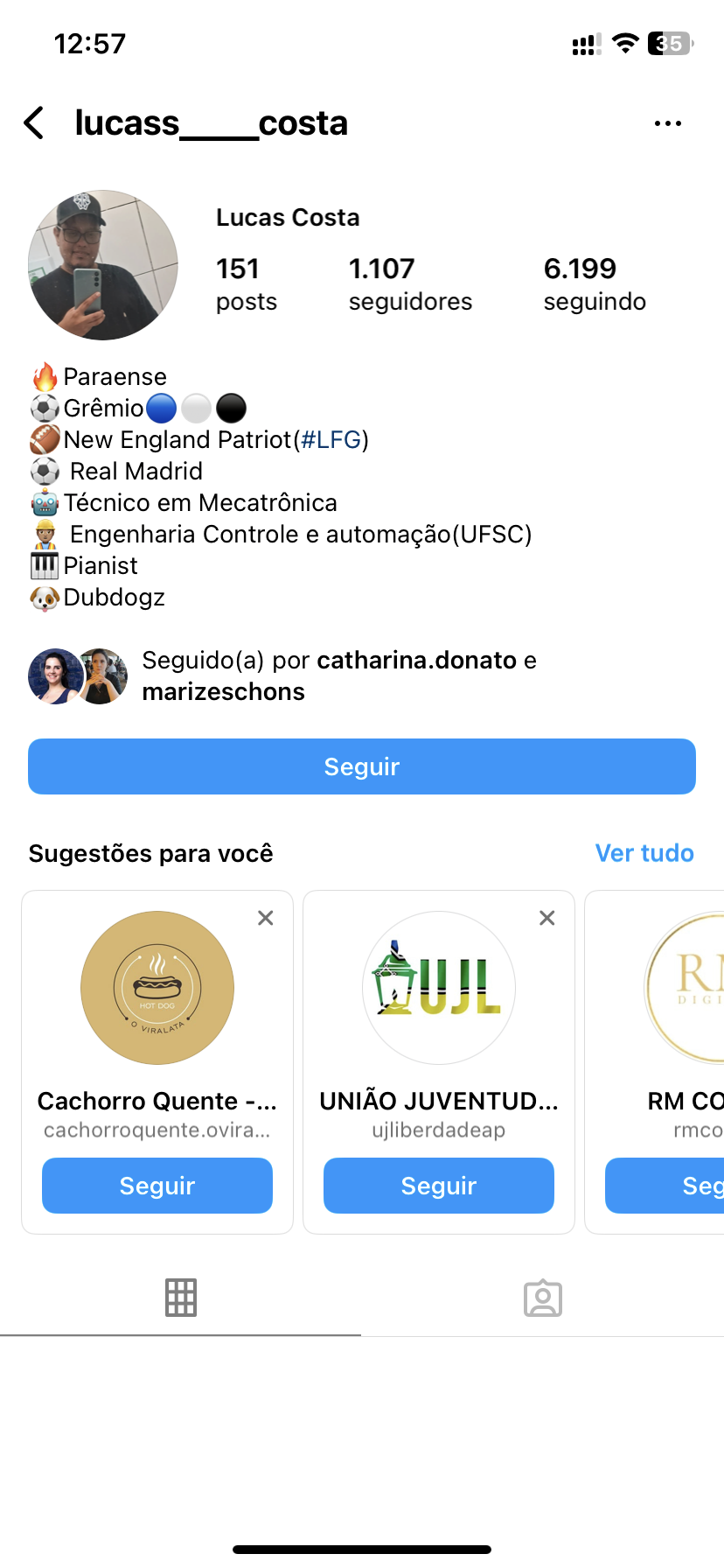Follow cachorroquente.ovira suggested account
The width and height of the screenshot is (724, 1568).
coord(157,1186)
